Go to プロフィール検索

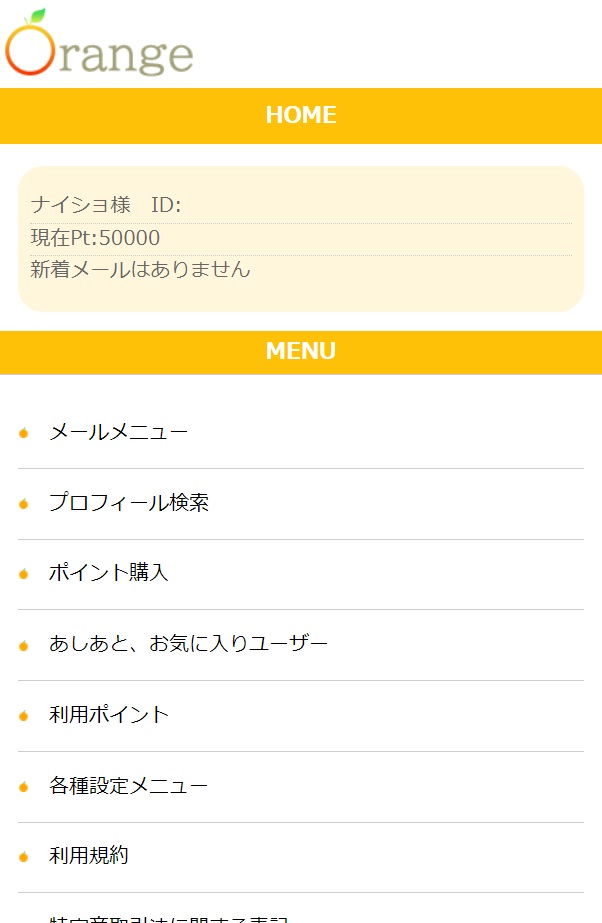click(x=129, y=503)
